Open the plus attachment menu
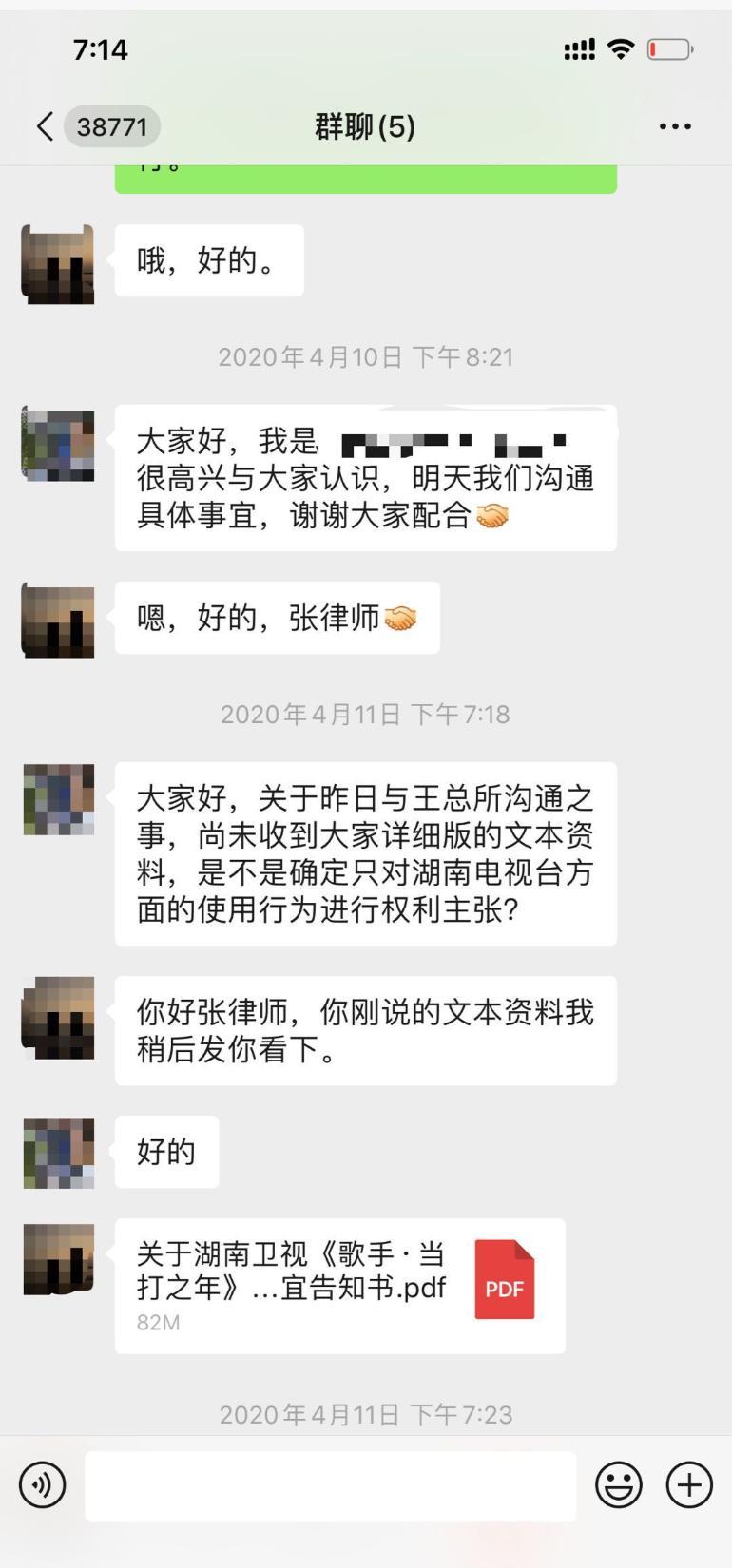Screen dimensions: 732x1568 click(689, 1484)
